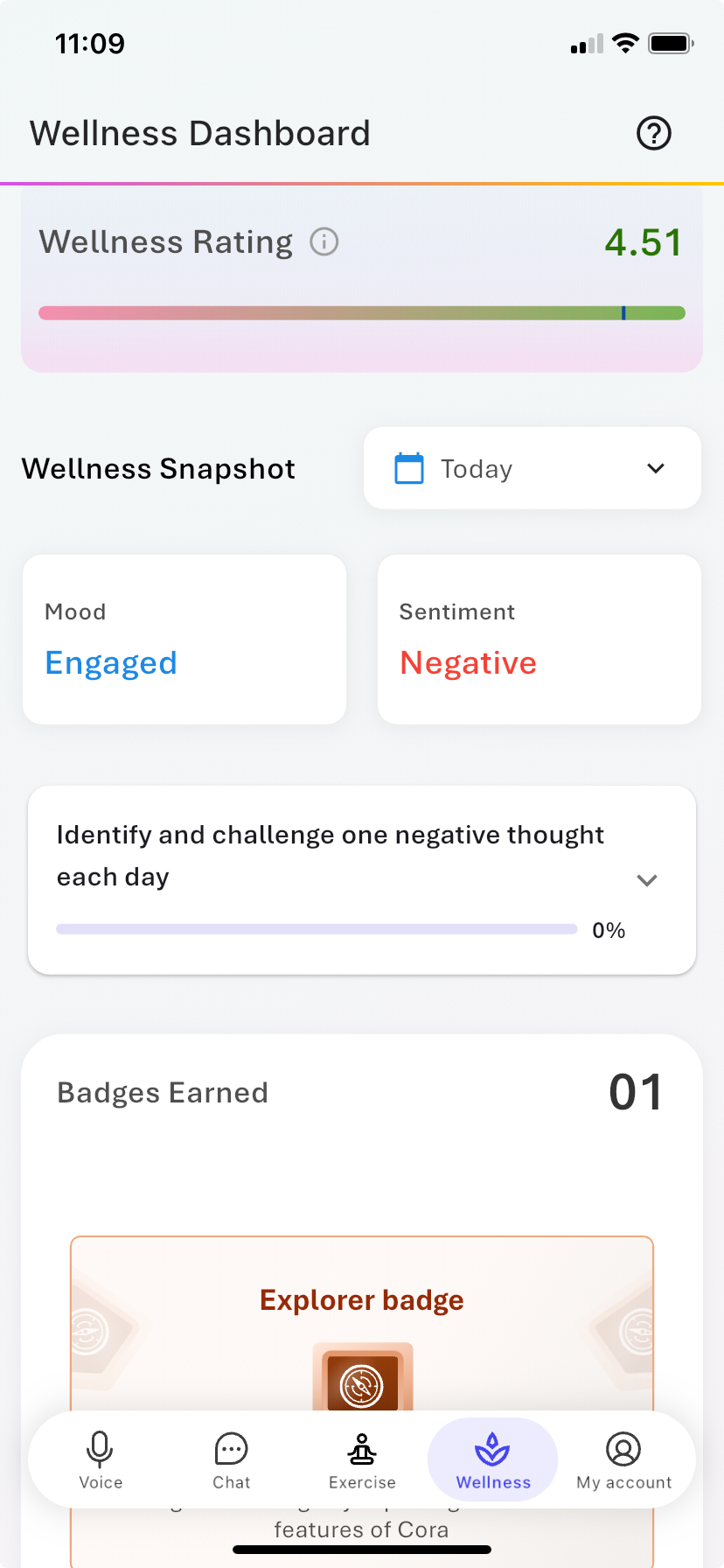Screen dimensions: 724x1568
Task: Expand the negative thought goal card
Action: click(646, 880)
